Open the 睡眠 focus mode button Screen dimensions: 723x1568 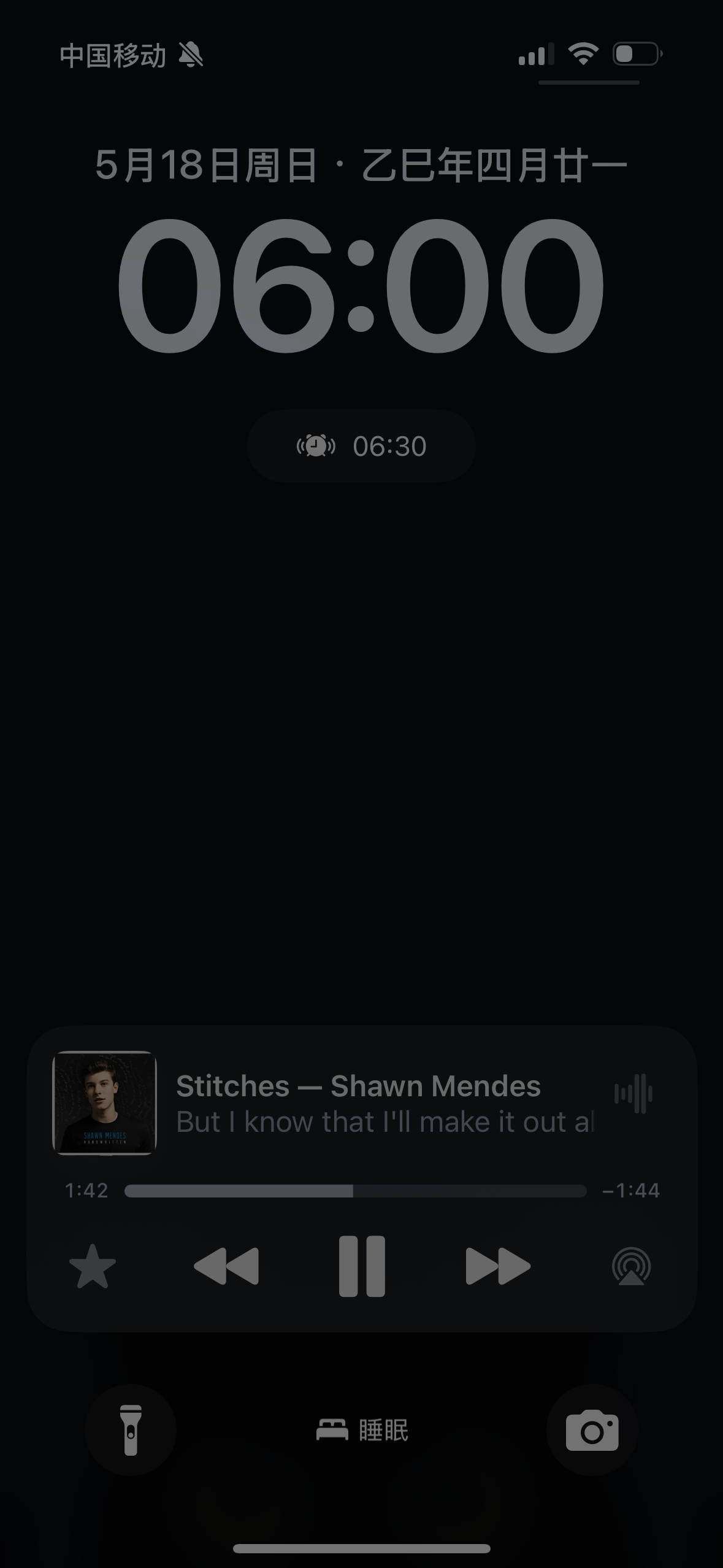(362, 1431)
